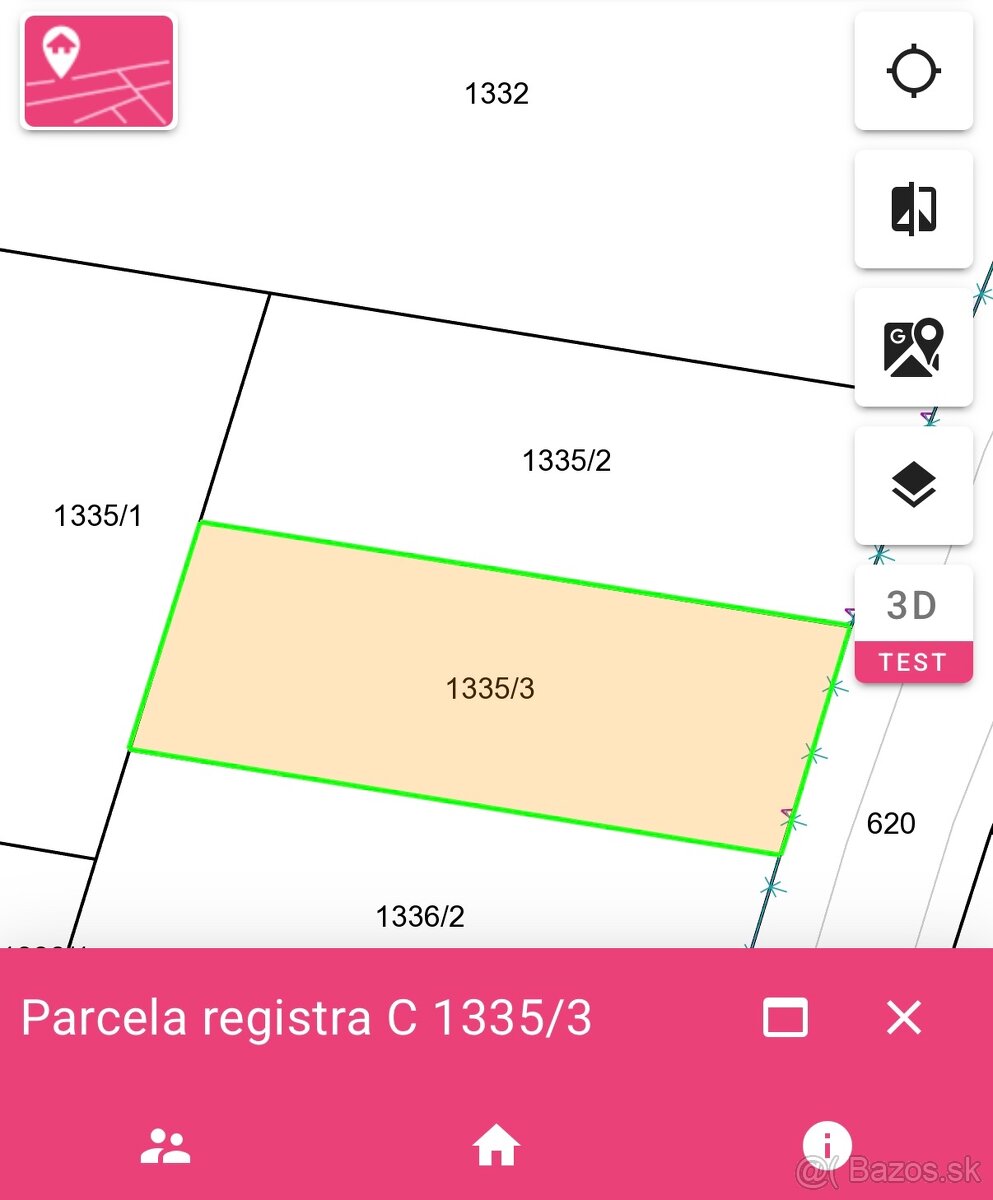Switch to 3D TEST view
The width and height of the screenshot is (993, 1200).
tap(913, 624)
